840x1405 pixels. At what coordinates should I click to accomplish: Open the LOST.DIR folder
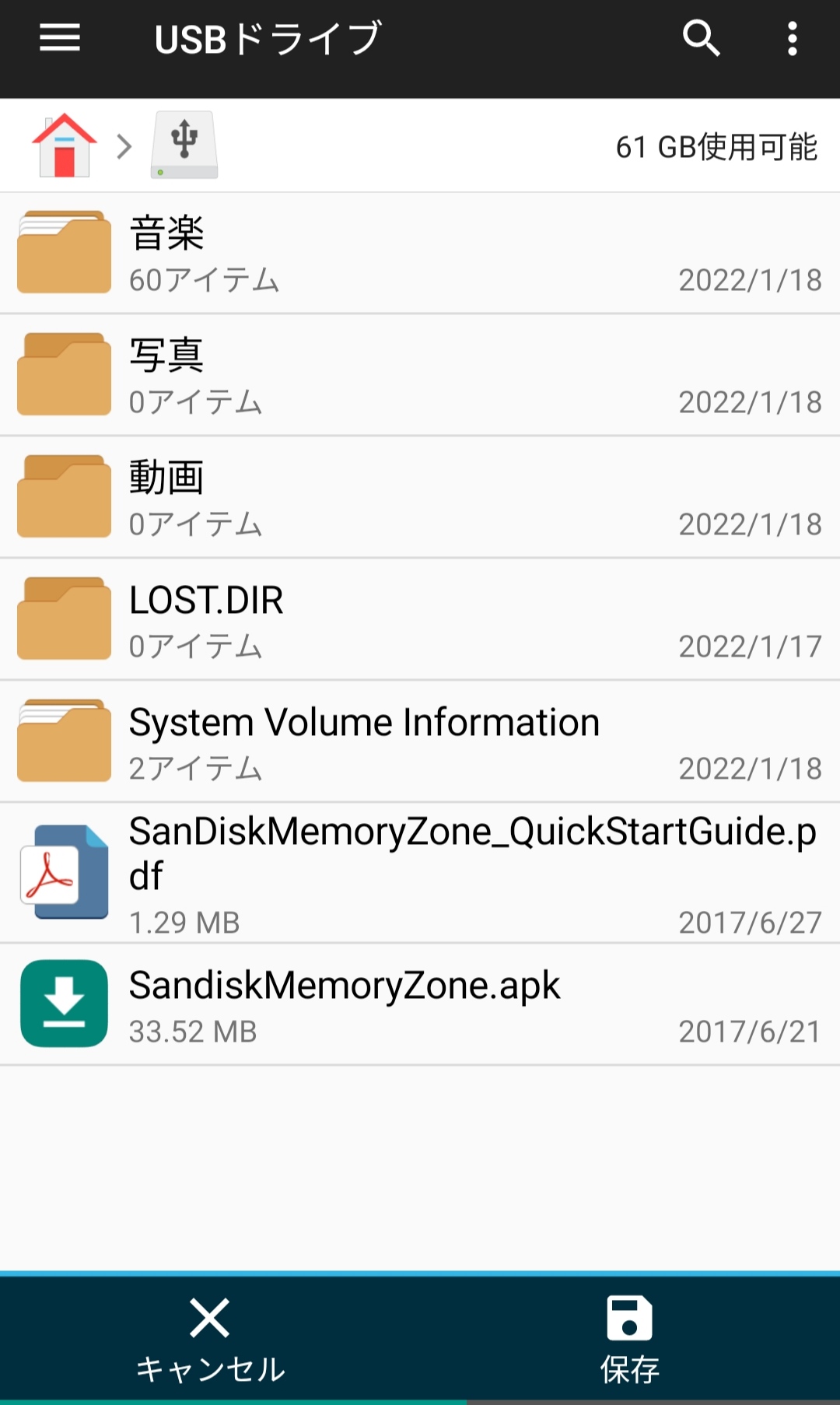(420, 620)
